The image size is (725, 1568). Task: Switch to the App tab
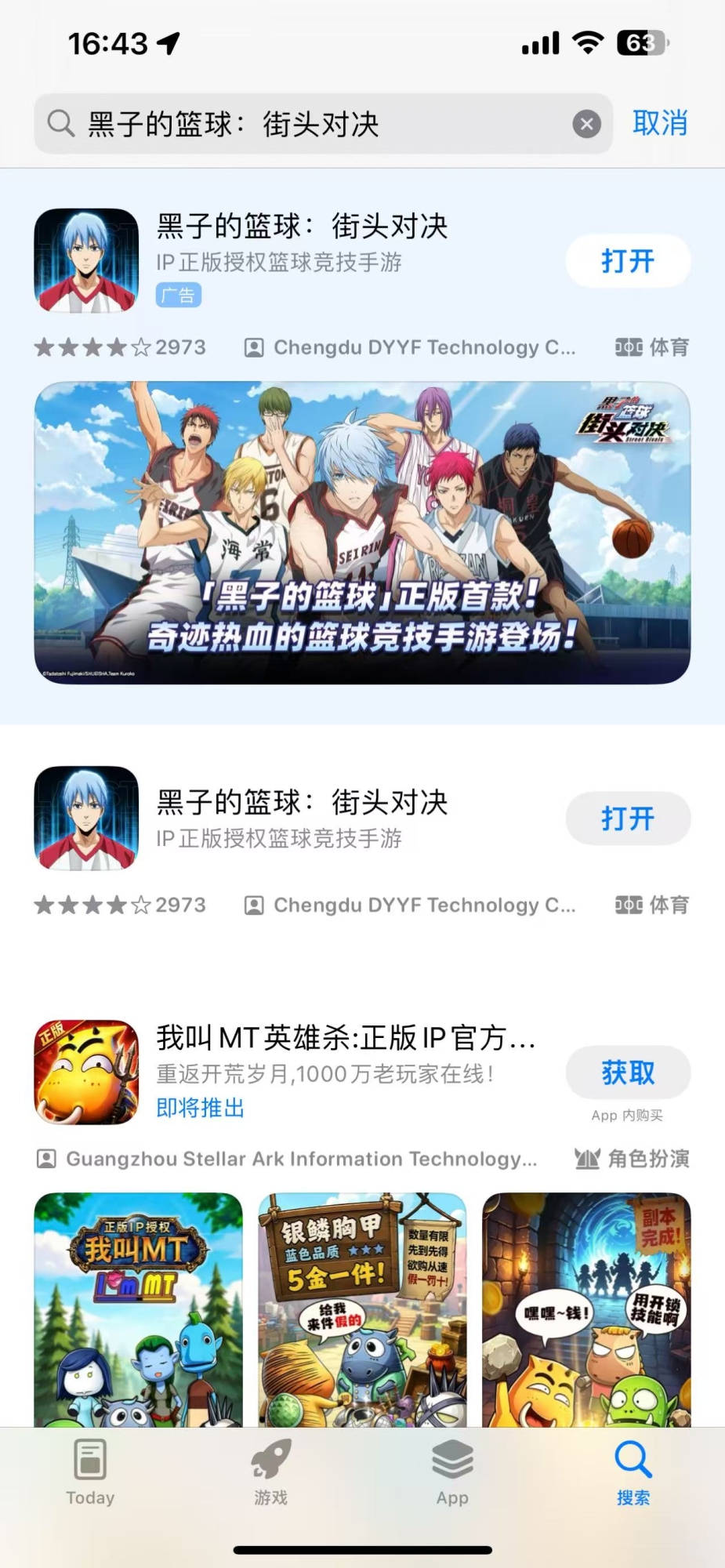(452, 1474)
